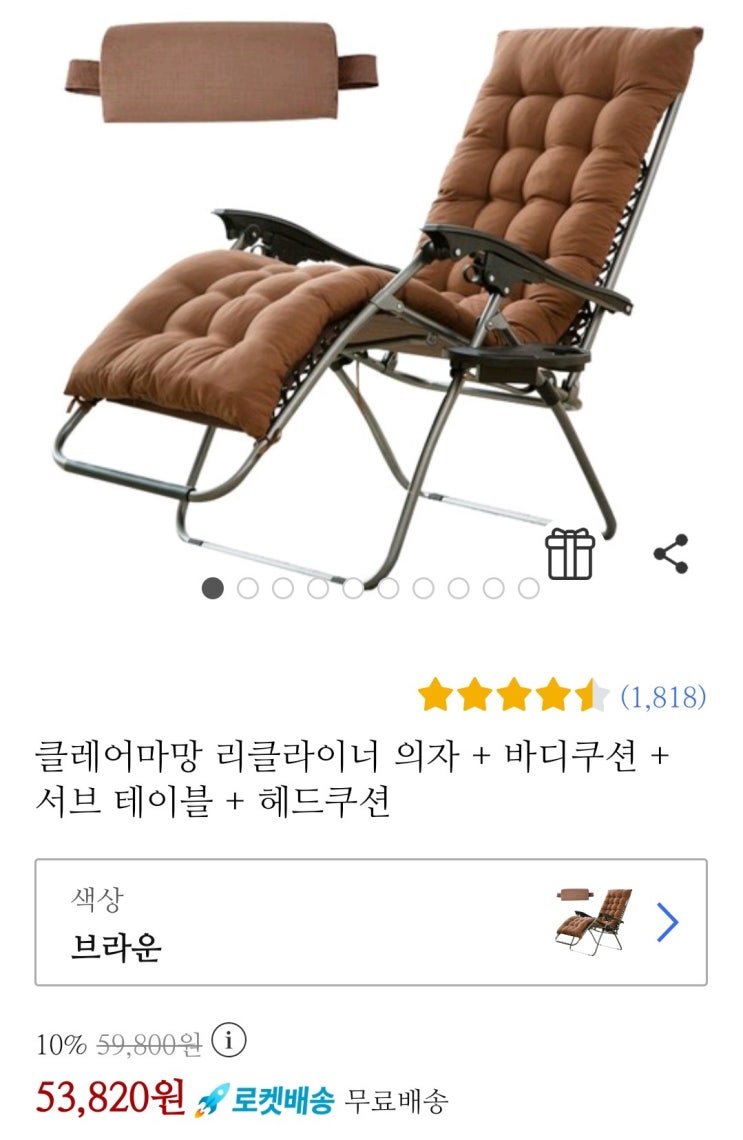
Task: Tap the gift icon on product image
Action: click(x=570, y=553)
